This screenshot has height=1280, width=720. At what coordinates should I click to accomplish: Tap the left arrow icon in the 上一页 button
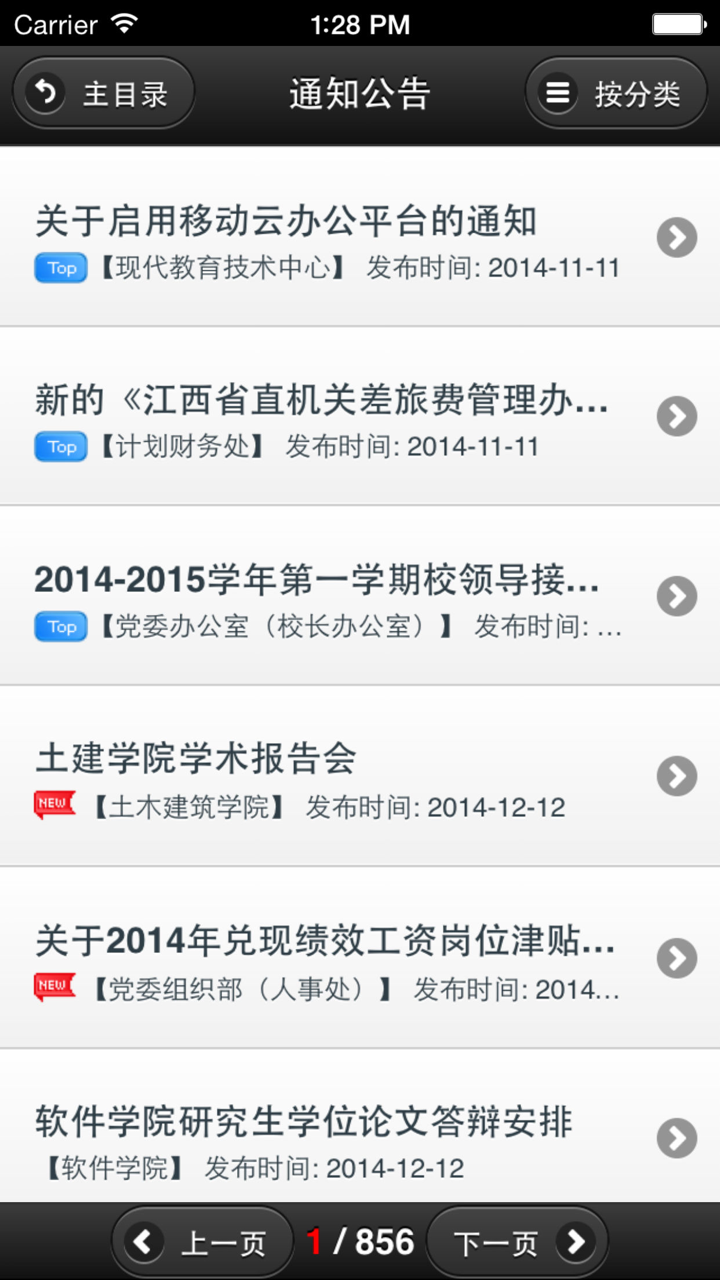point(142,1240)
